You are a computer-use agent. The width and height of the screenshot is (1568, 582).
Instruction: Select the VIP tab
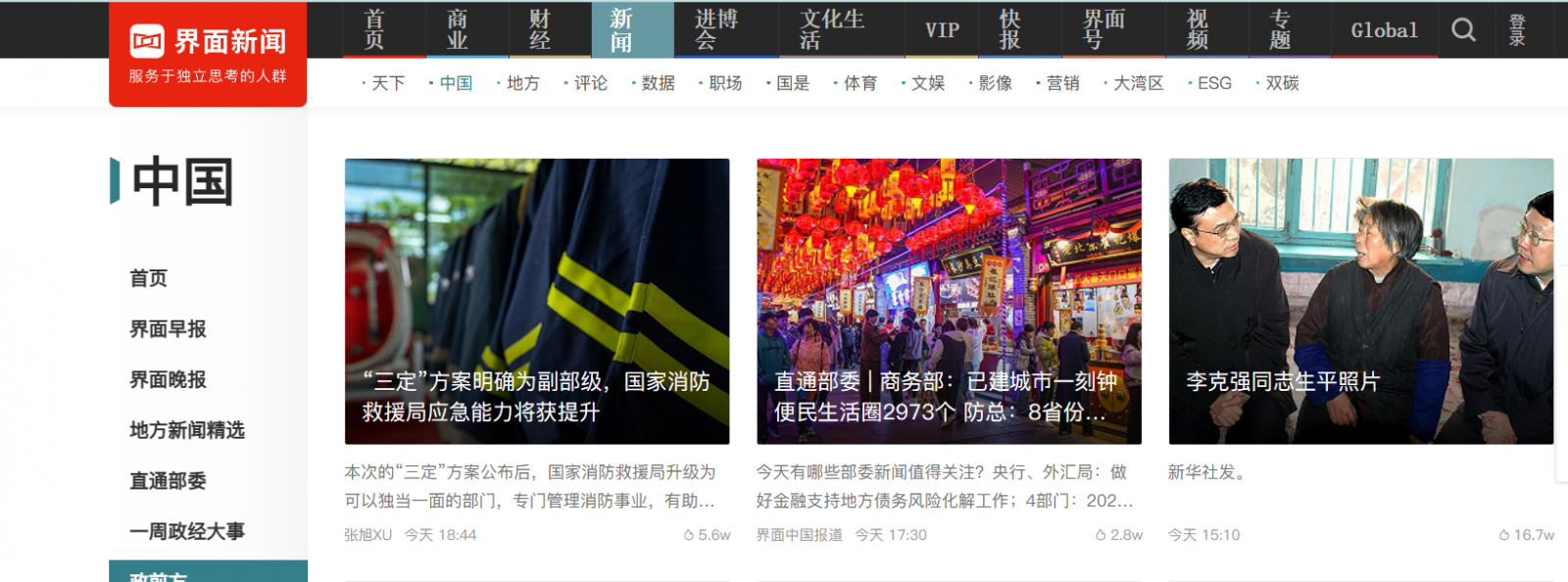coord(942,30)
